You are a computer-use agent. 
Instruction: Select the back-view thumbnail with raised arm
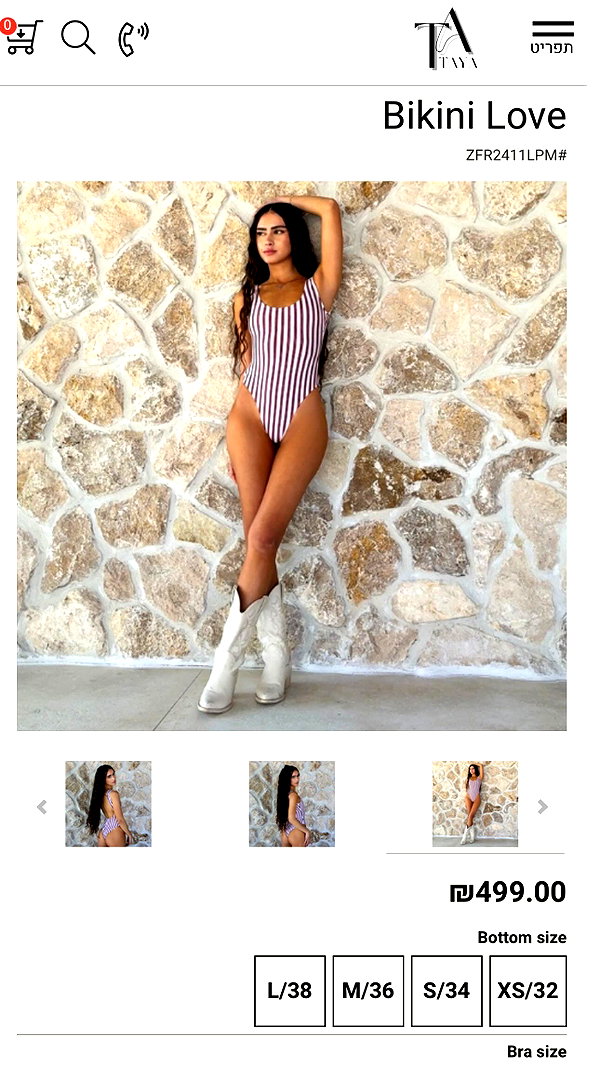click(x=108, y=804)
